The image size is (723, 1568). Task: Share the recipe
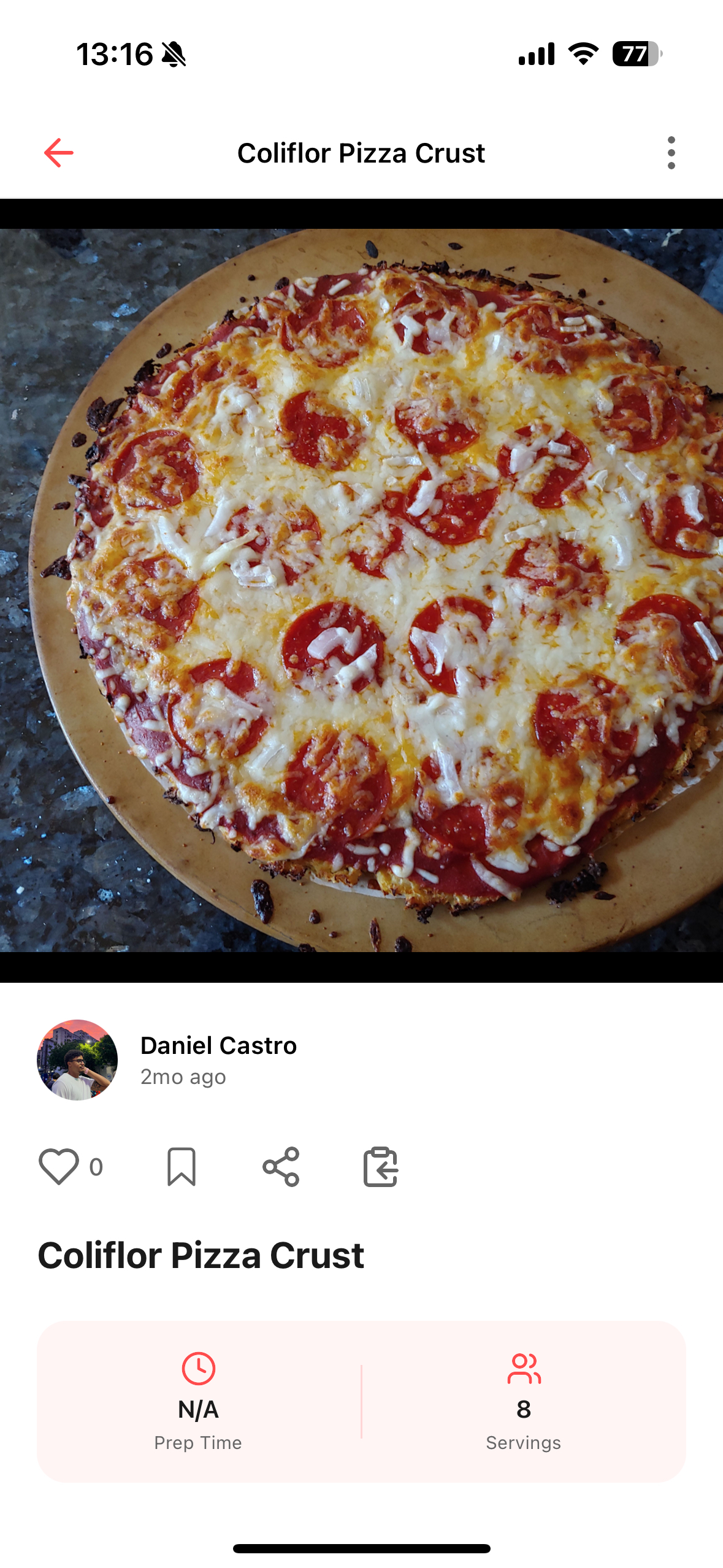[281, 1166]
